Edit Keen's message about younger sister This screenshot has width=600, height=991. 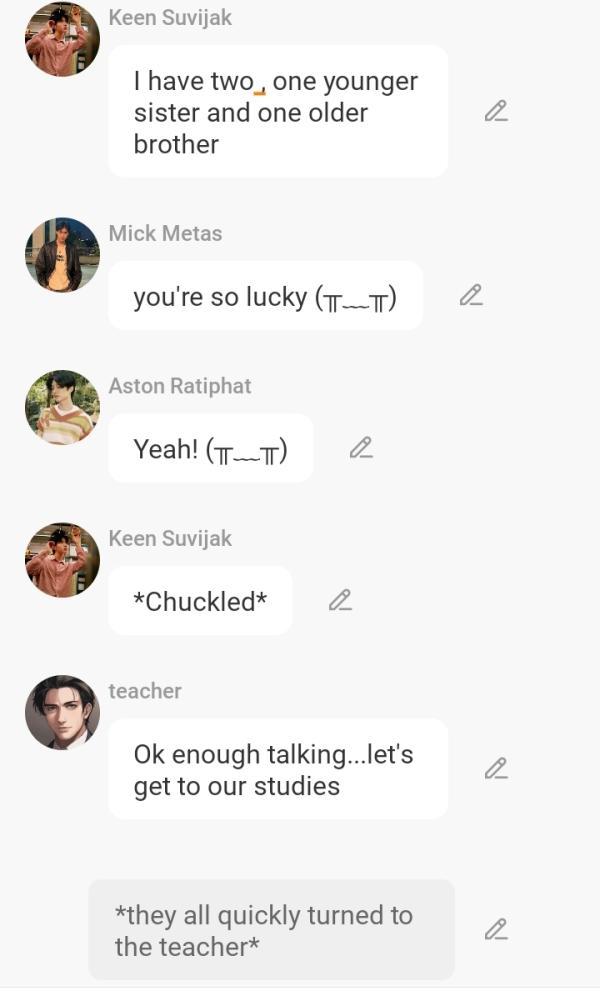coord(496,112)
